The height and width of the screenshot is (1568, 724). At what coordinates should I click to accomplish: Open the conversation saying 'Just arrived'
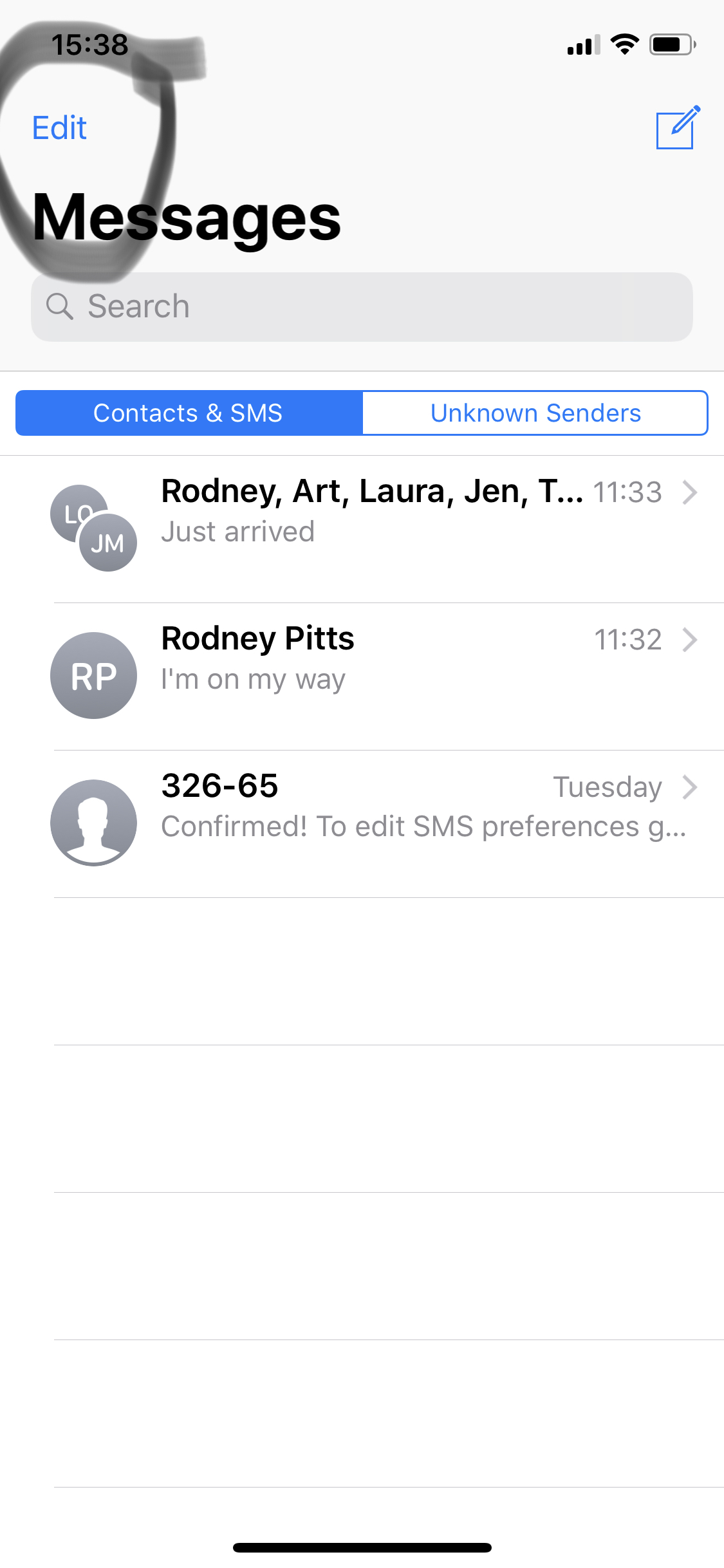[x=360, y=515]
